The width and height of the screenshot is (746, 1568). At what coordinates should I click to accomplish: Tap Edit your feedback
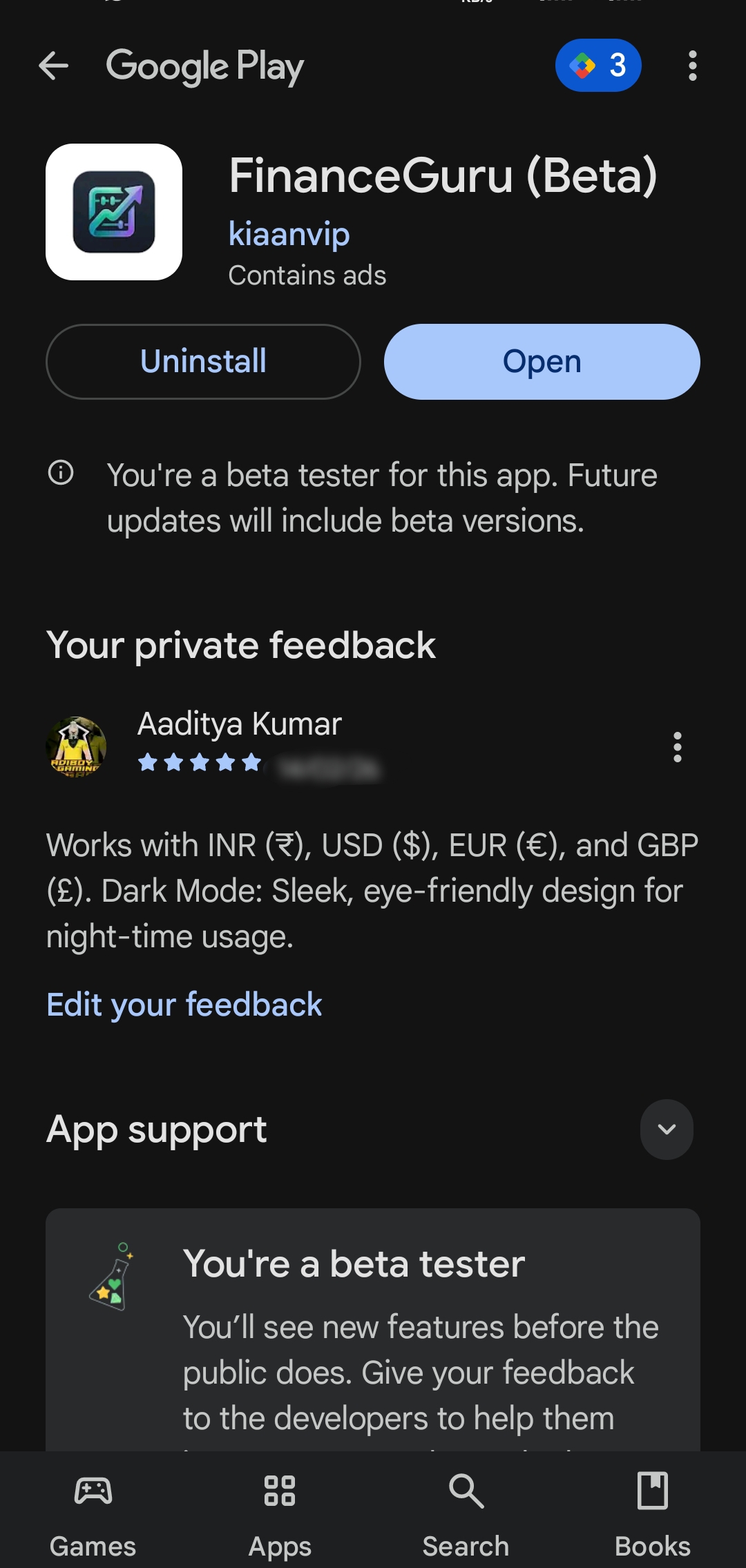click(184, 1005)
